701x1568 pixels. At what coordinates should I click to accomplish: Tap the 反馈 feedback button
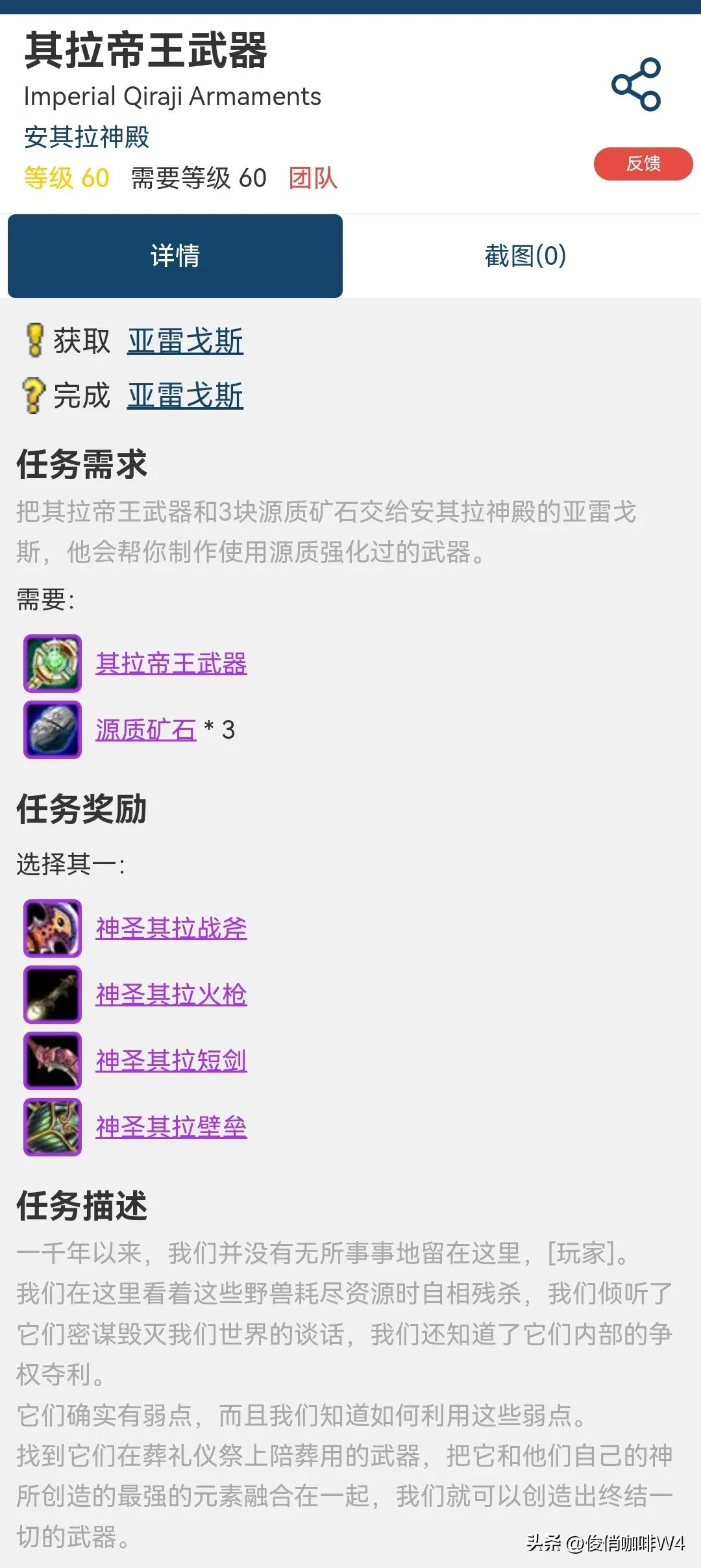[643, 164]
